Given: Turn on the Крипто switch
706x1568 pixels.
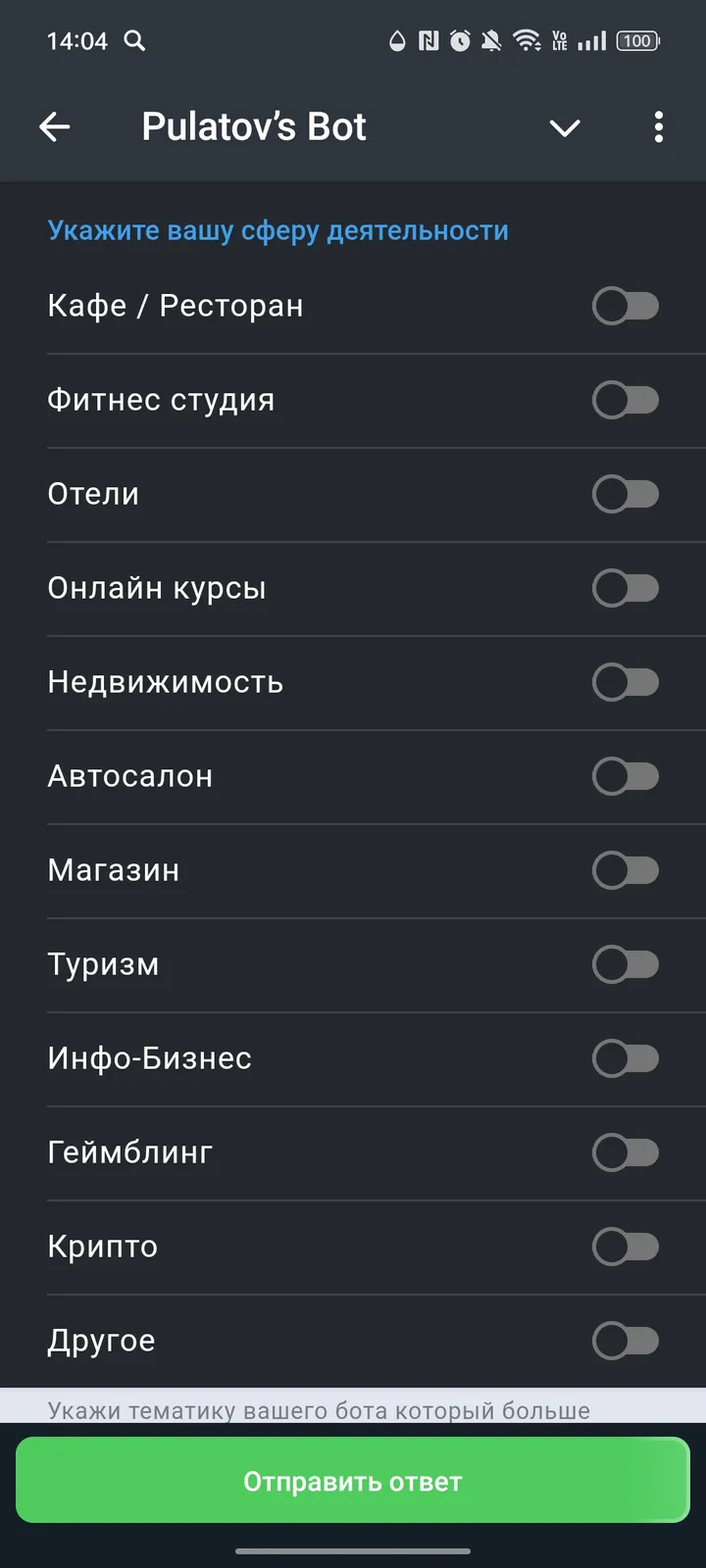Looking at the screenshot, I should [x=626, y=1247].
